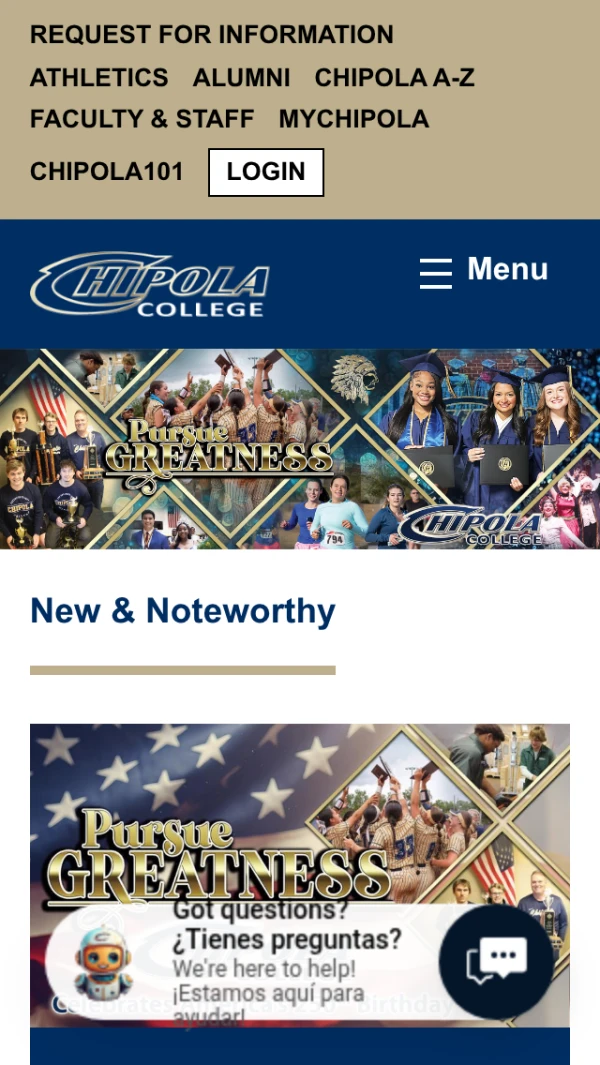
Task: Tap the Login button
Action: [266, 172]
